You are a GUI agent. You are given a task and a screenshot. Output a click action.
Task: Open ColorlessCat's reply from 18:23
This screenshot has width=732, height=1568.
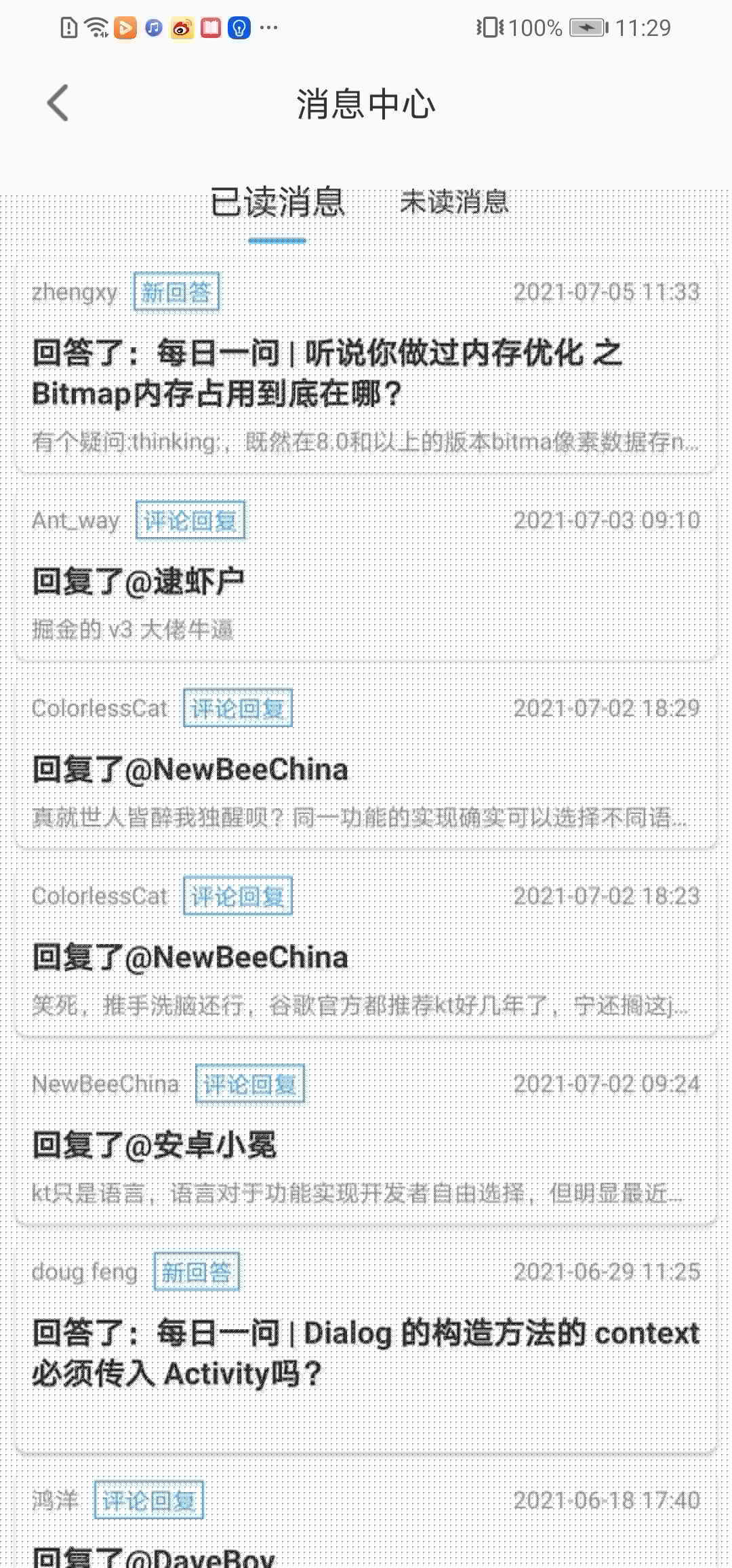[x=366, y=958]
